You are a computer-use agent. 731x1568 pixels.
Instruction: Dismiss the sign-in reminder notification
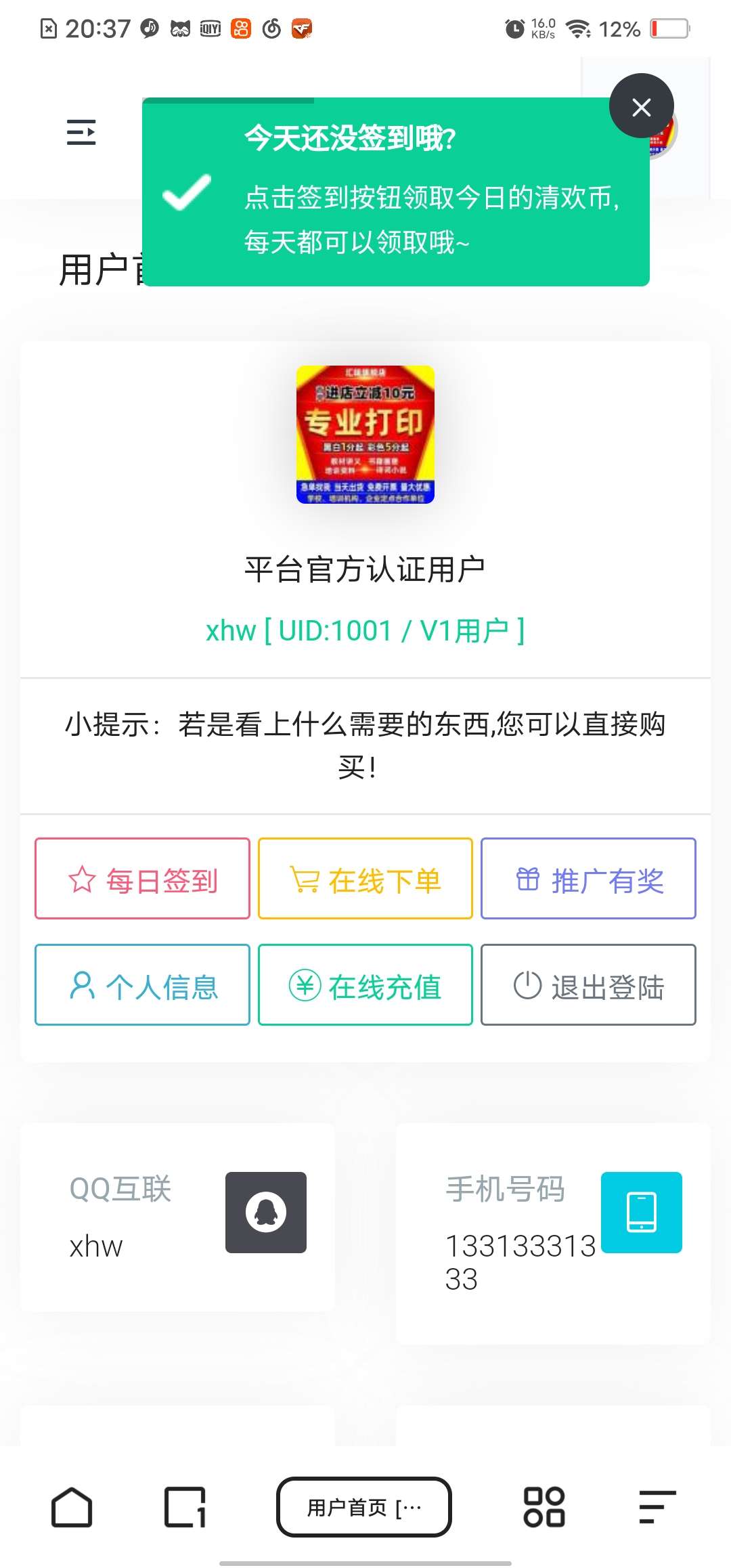[641, 106]
